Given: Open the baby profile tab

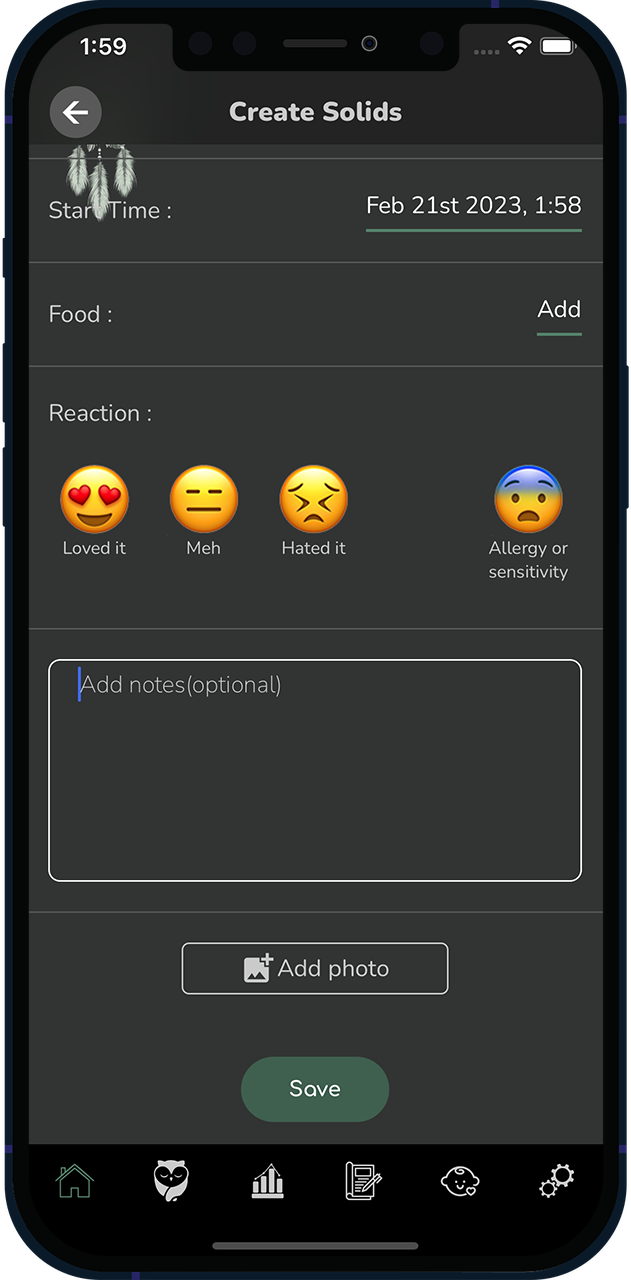Looking at the screenshot, I should click(x=460, y=1181).
